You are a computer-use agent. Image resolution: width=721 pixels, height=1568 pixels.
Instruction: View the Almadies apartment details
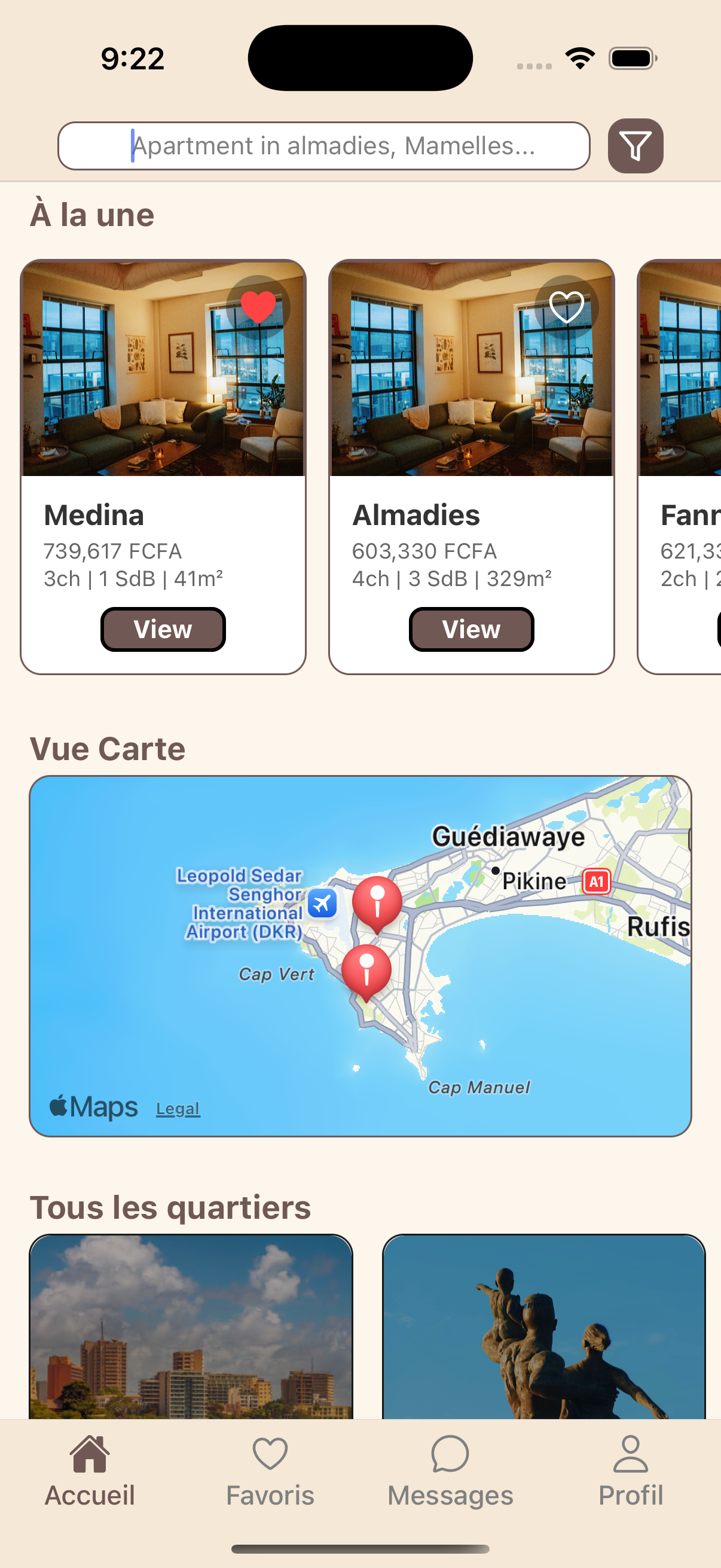(471, 629)
